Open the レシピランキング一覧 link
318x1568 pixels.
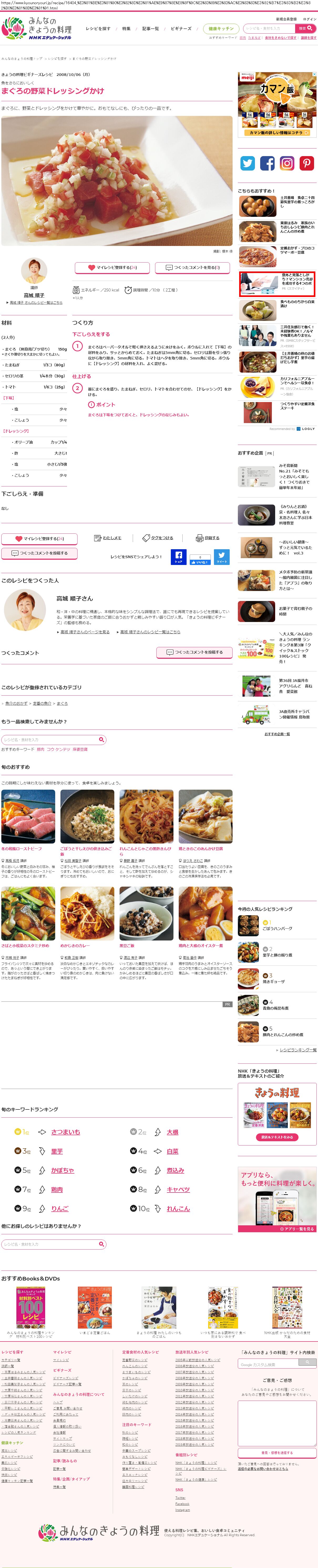297,1050
